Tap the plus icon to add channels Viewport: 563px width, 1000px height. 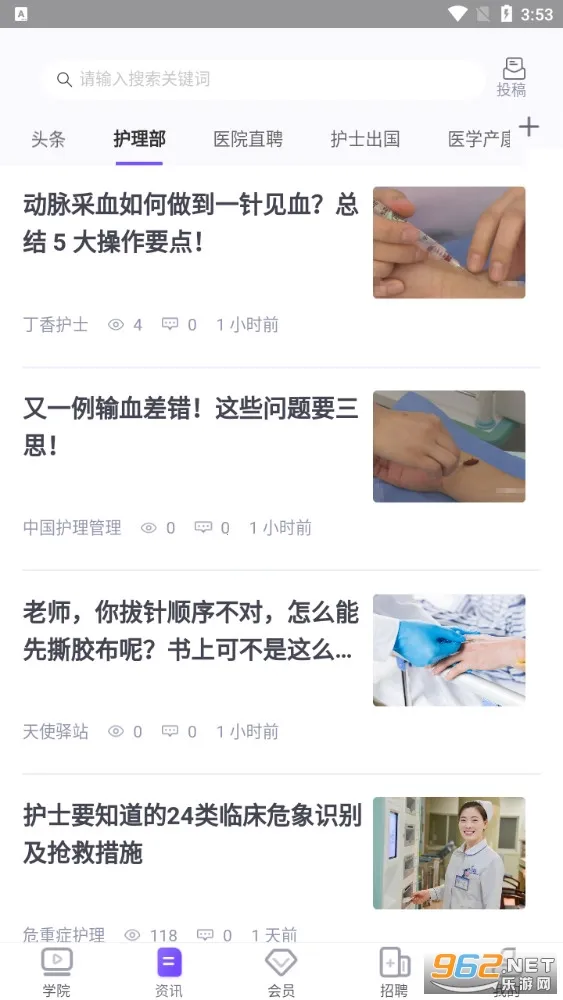tap(529, 127)
